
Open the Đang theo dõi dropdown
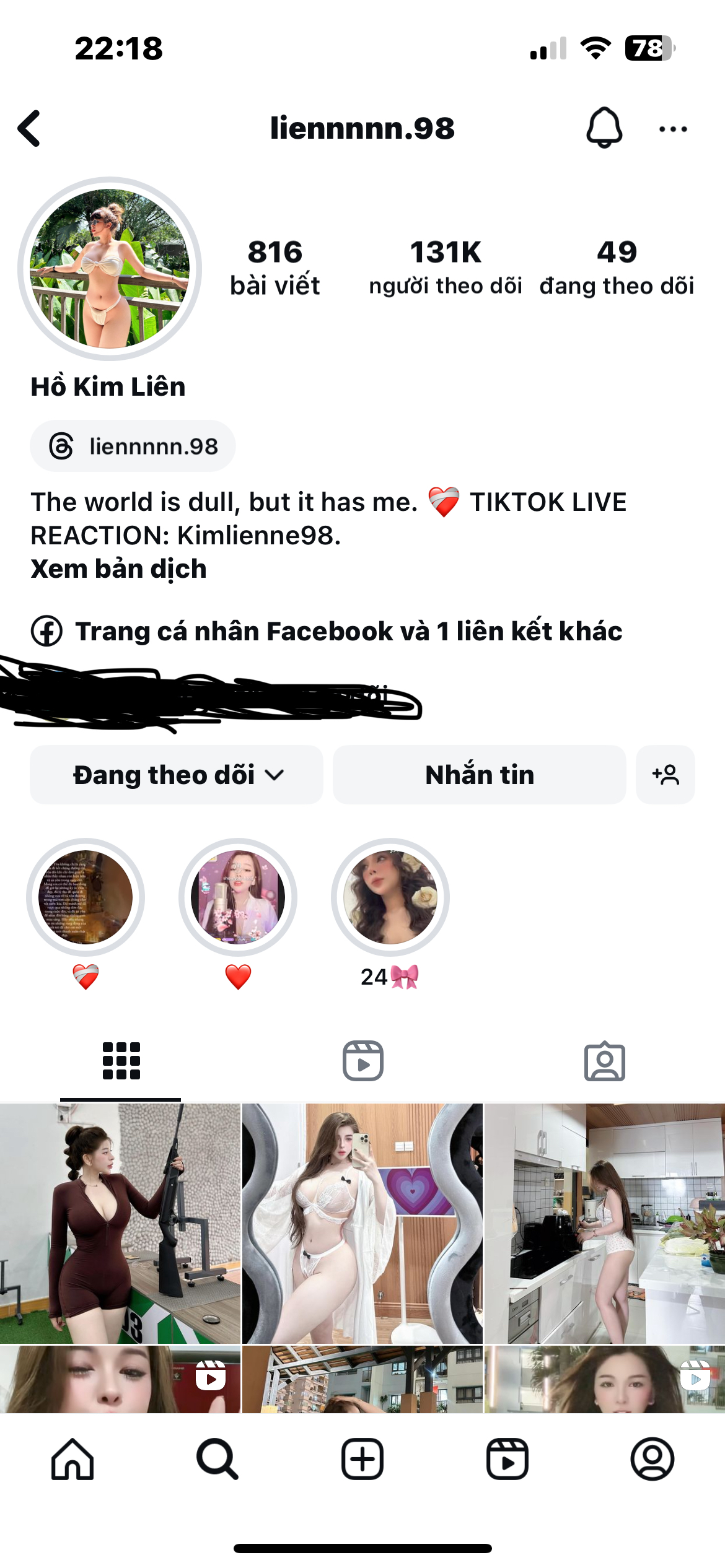(x=177, y=775)
